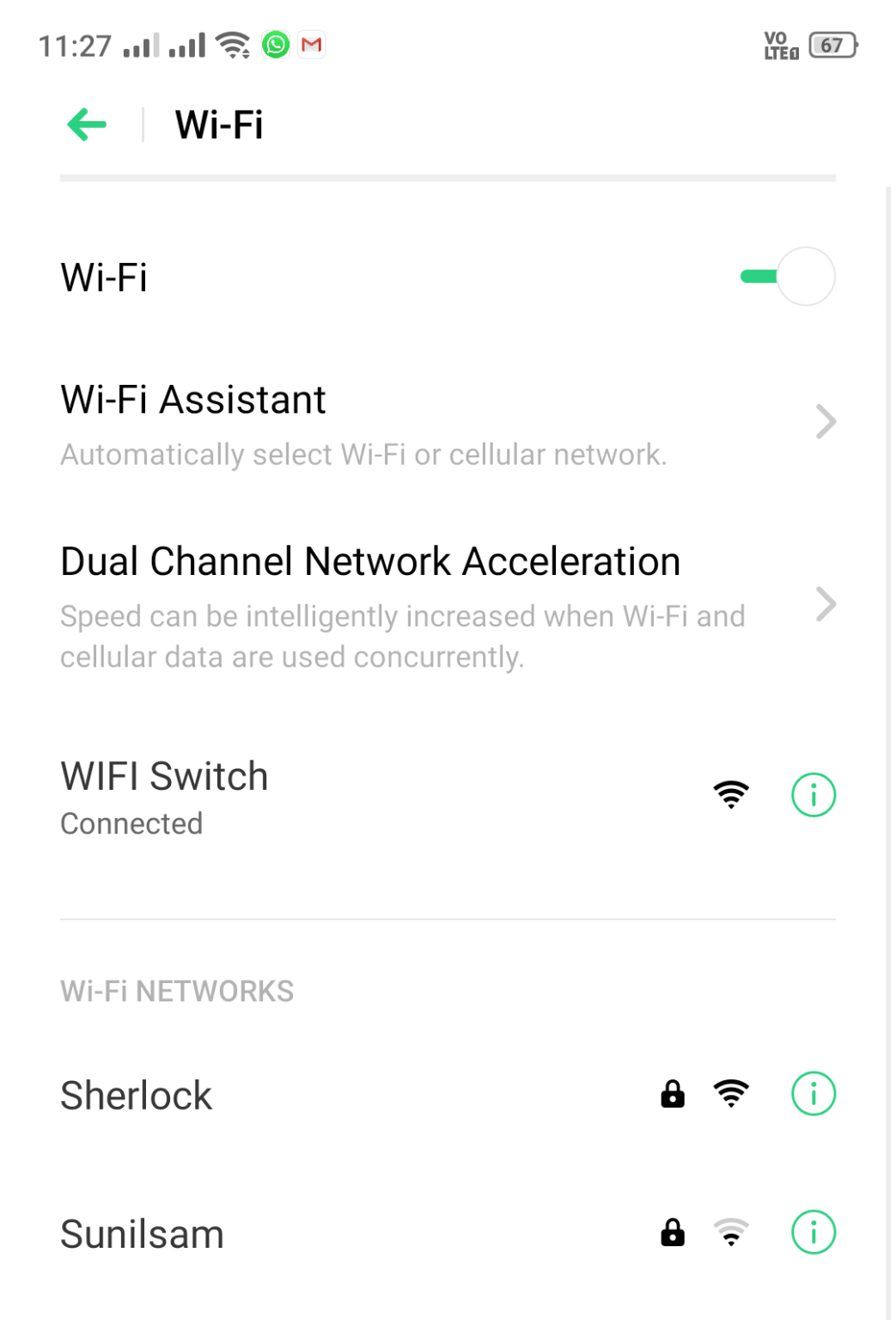The height and width of the screenshot is (1320, 896).
Task: Open the Gmail notification in the status bar
Action: (312, 44)
